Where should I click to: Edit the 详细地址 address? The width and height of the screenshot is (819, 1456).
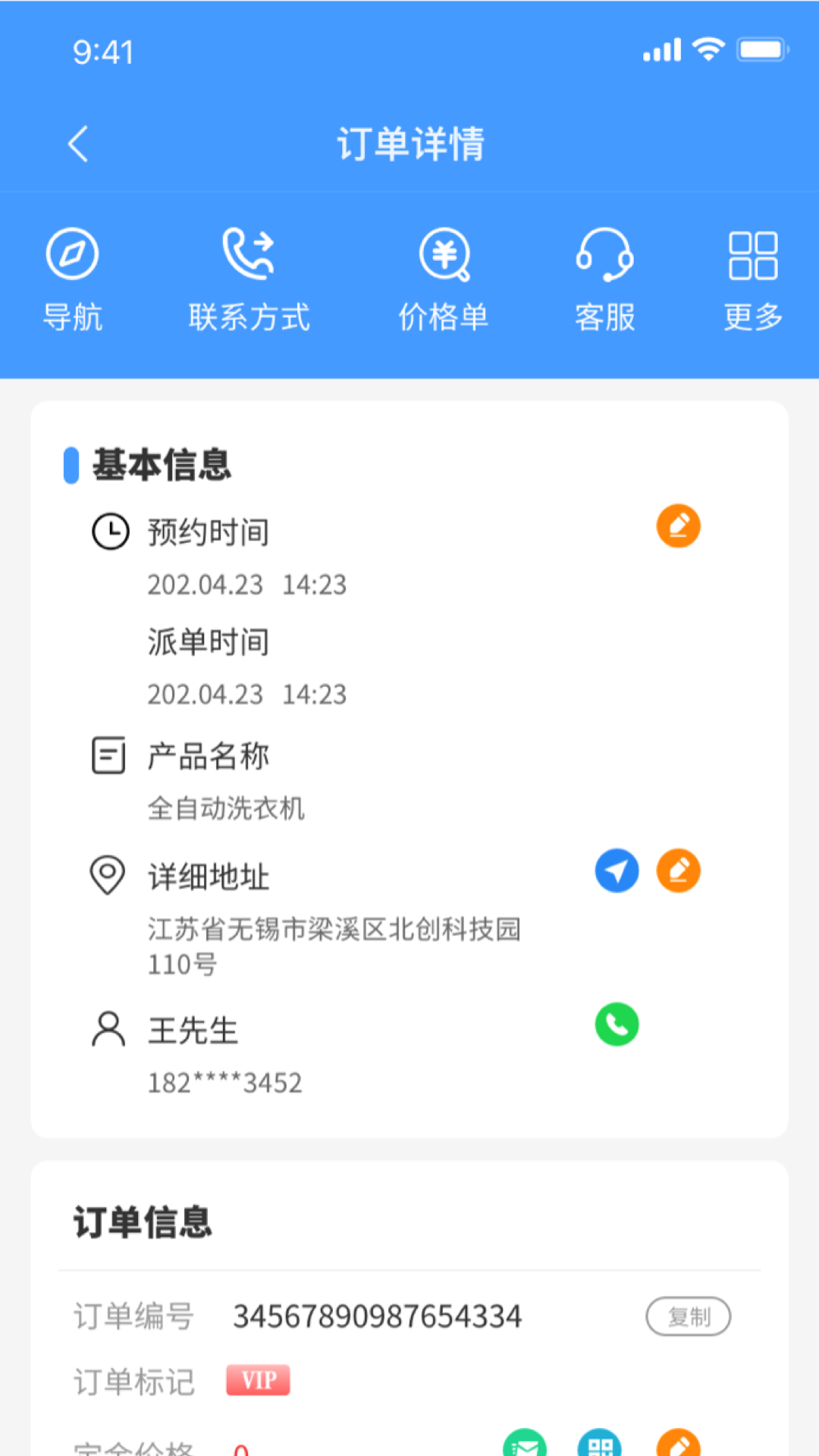pos(678,871)
